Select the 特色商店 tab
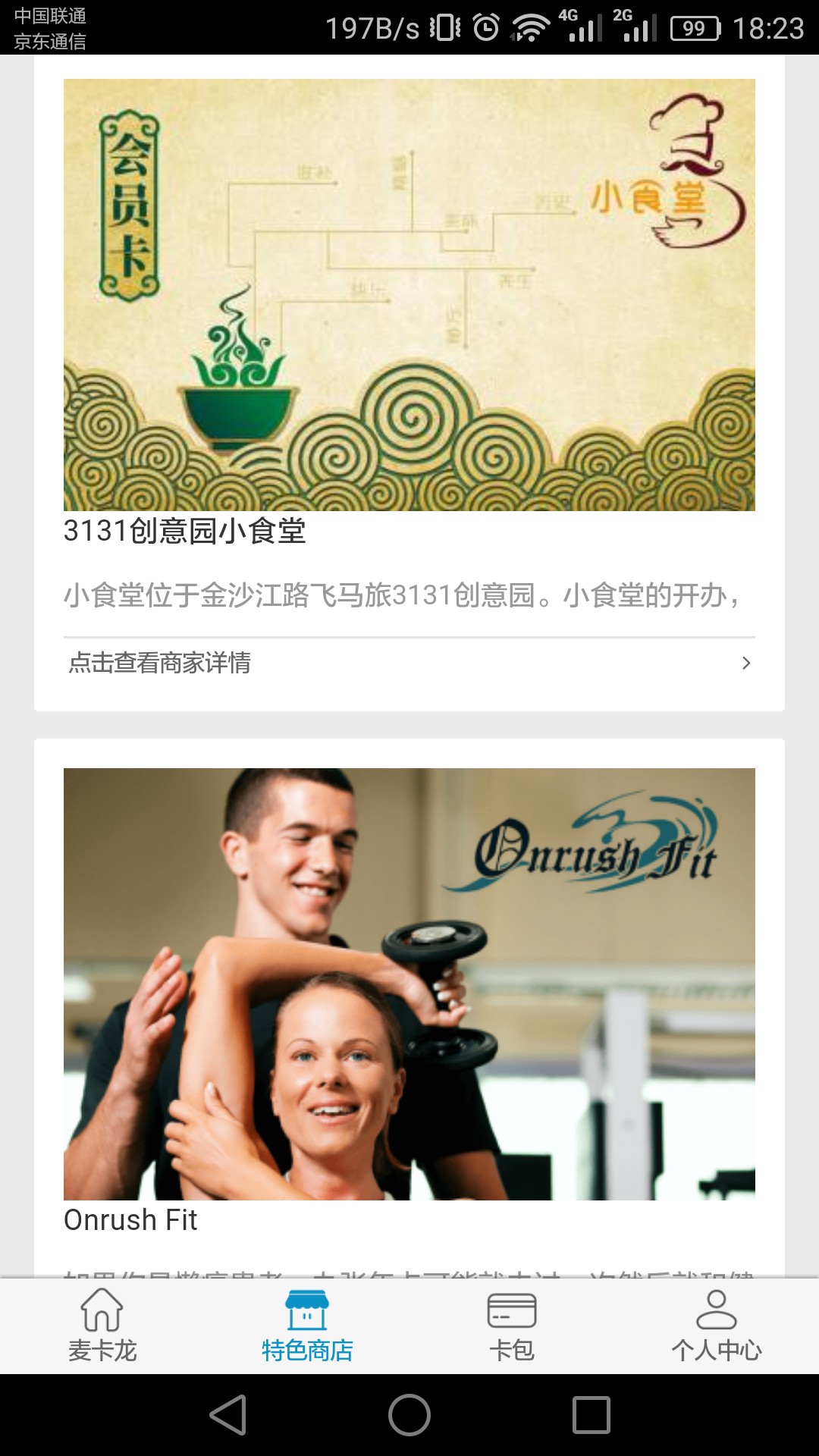 click(307, 1326)
